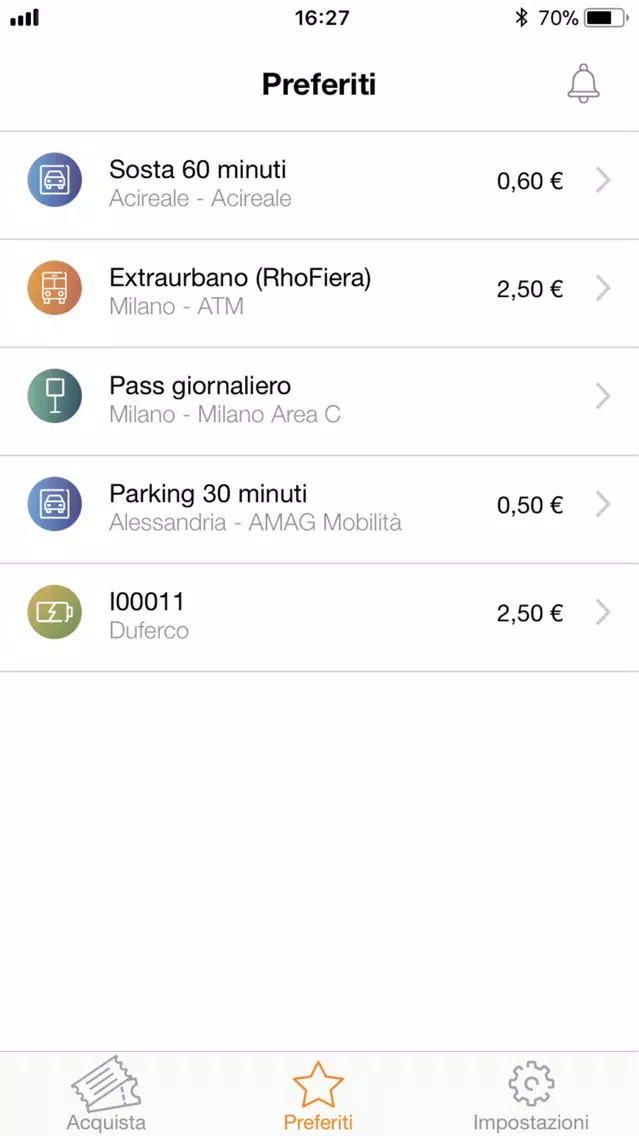Select Extraurbano (RhoFiera) ticket
This screenshot has width=639, height=1136.
[x=320, y=293]
